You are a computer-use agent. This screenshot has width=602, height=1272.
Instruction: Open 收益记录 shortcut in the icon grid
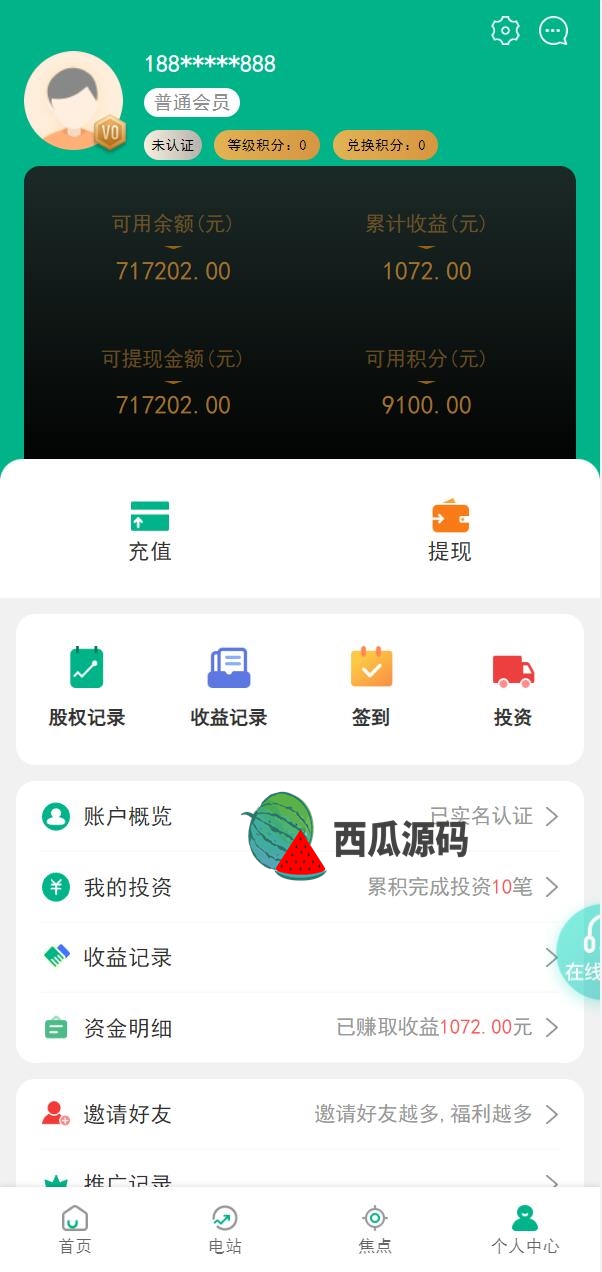coord(229,688)
